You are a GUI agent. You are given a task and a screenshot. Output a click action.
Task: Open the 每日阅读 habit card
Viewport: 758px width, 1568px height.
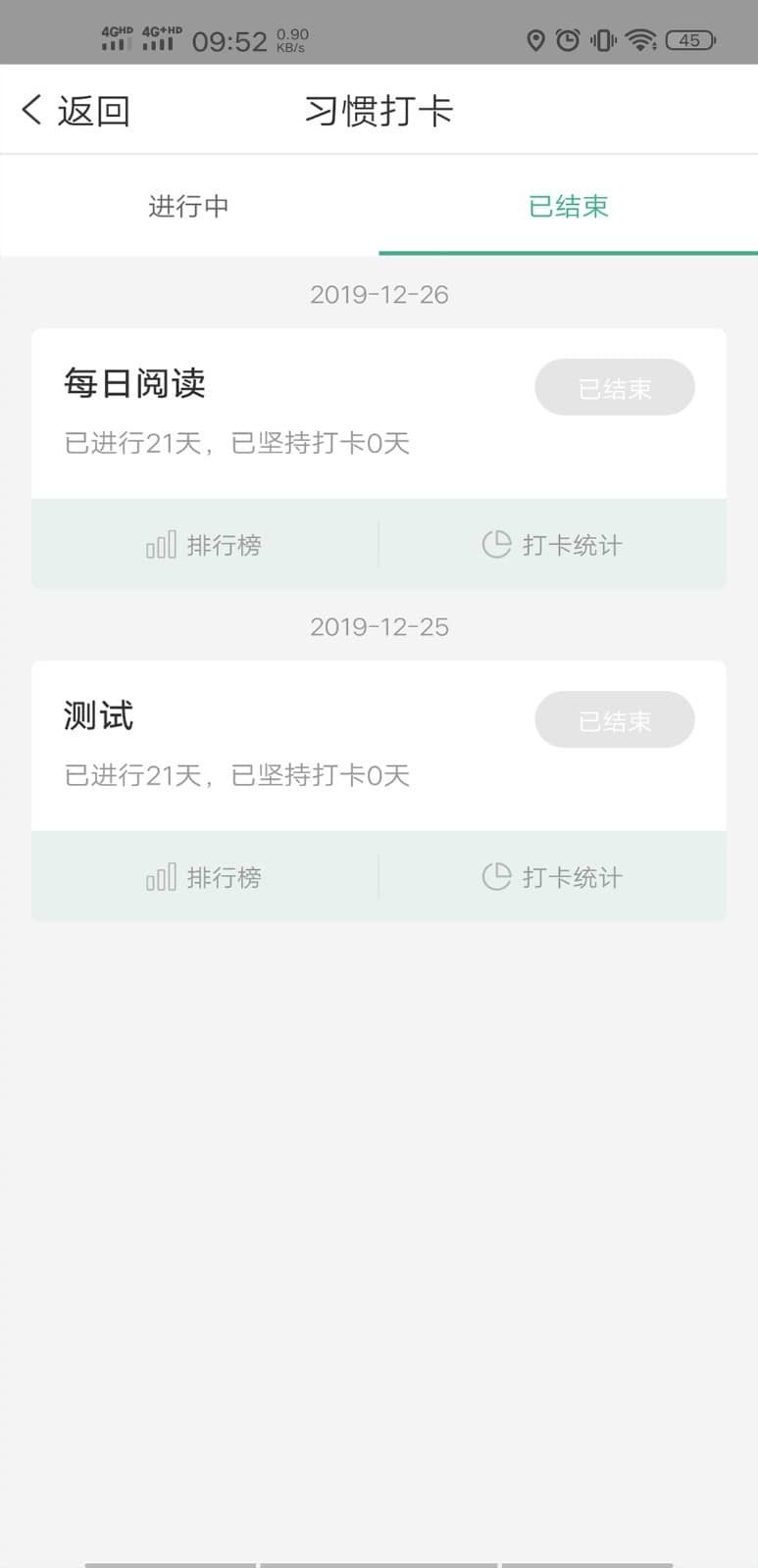pyautogui.click(x=379, y=414)
